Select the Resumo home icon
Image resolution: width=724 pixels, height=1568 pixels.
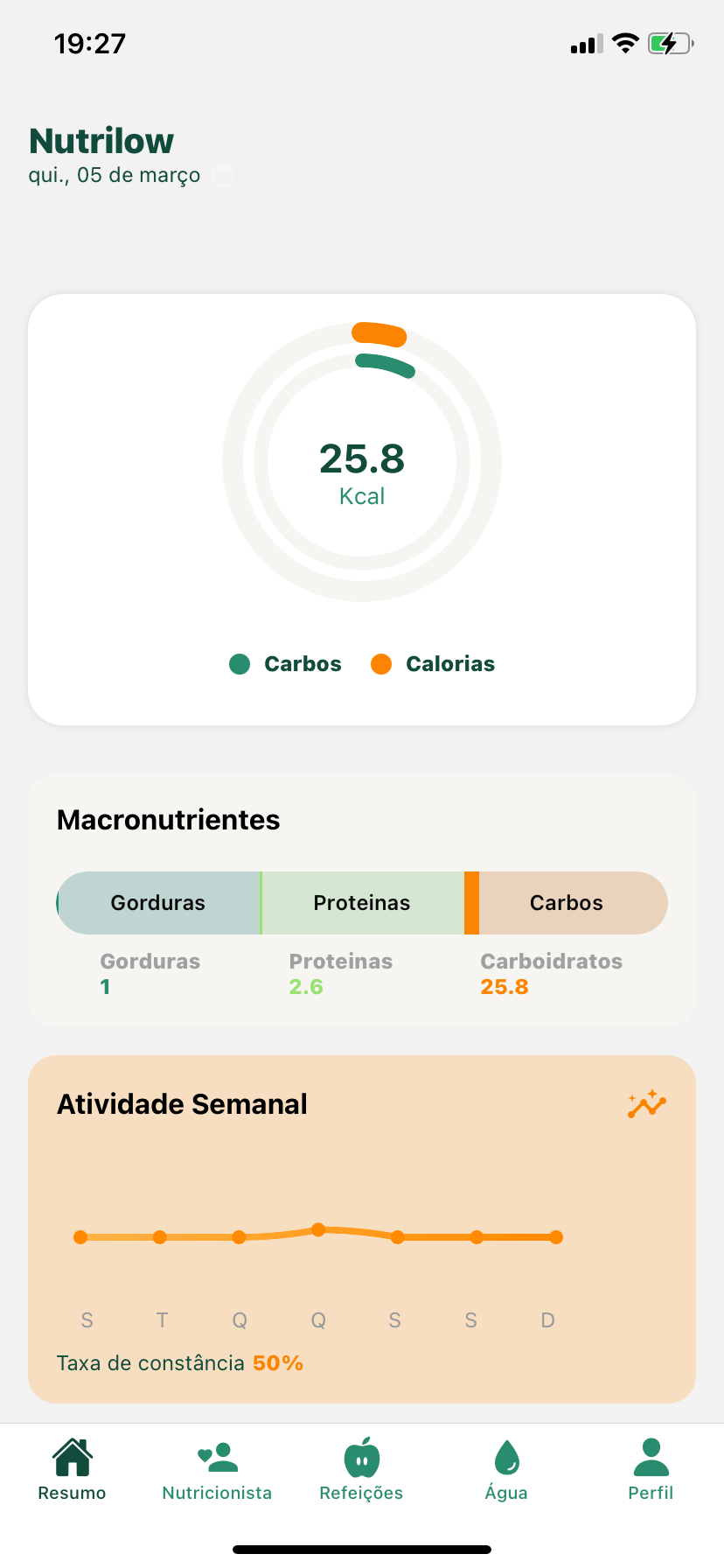pyautogui.click(x=71, y=1455)
